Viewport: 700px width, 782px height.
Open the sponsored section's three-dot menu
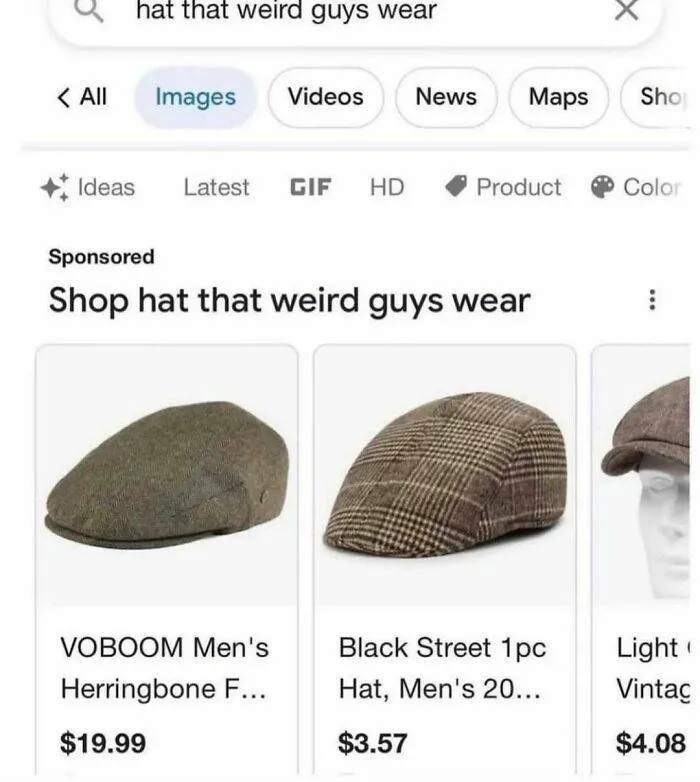tap(652, 300)
